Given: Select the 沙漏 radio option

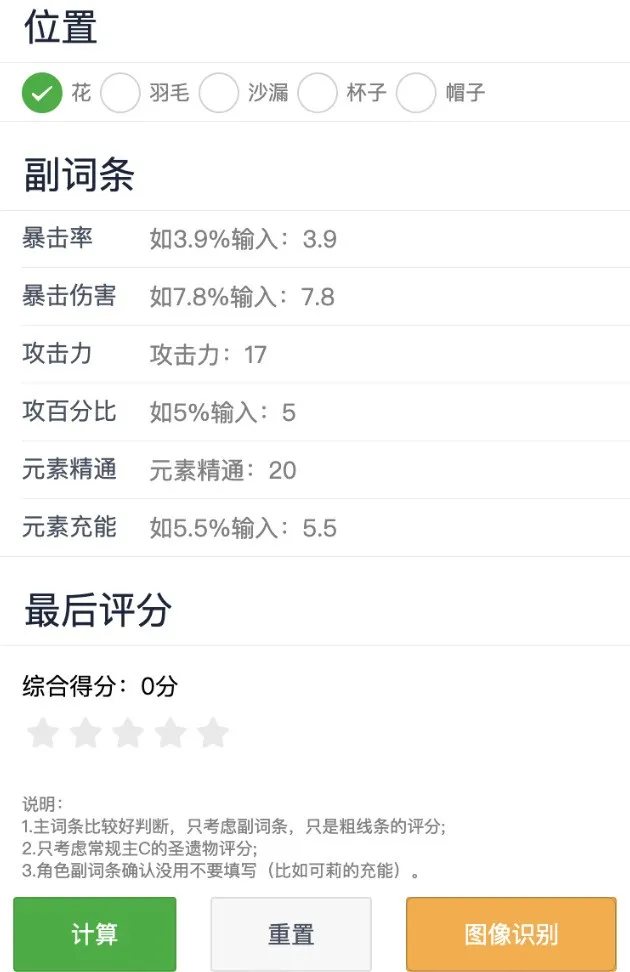Looking at the screenshot, I should click(x=219, y=93).
